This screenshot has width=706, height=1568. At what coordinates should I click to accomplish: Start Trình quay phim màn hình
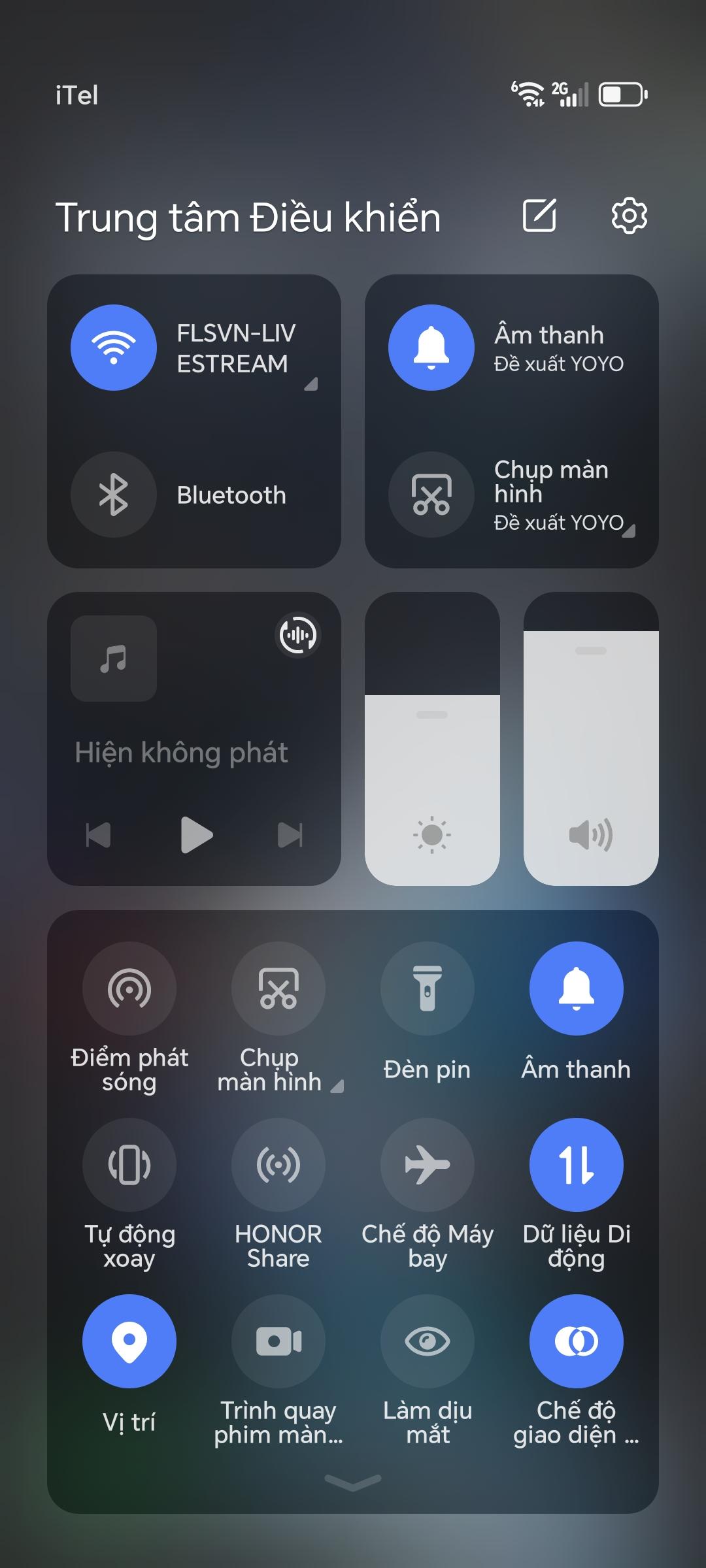pos(278,1341)
